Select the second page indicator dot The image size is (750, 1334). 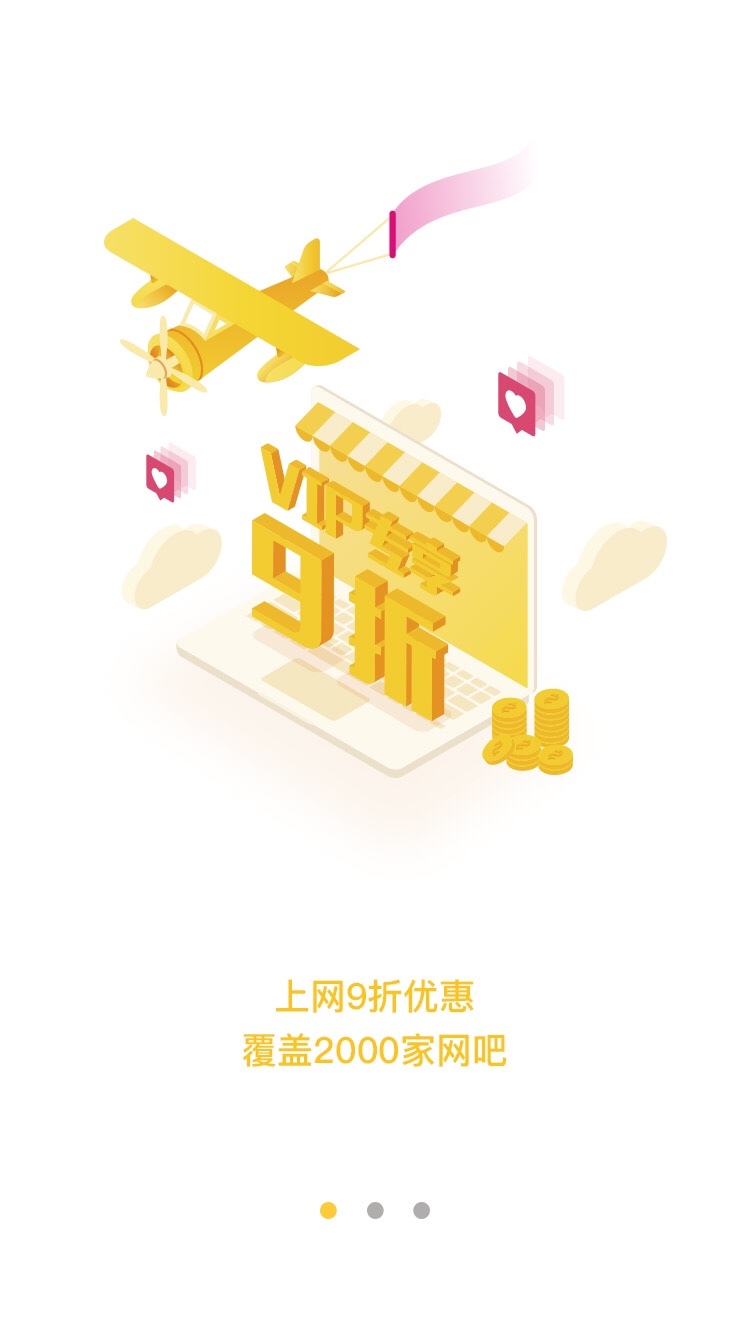pos(375,1210)
